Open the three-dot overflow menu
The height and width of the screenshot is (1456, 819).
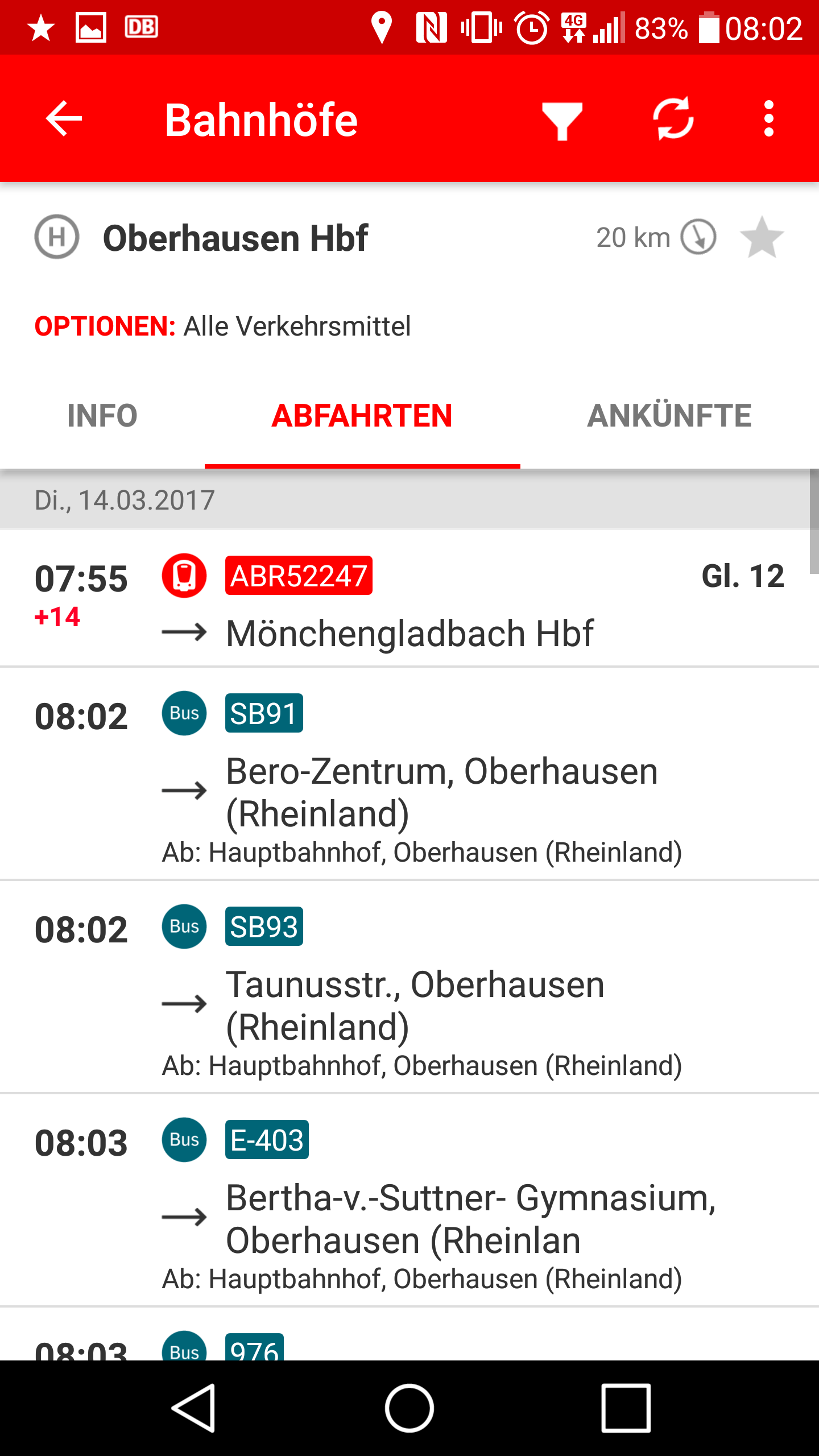(768, 119)
